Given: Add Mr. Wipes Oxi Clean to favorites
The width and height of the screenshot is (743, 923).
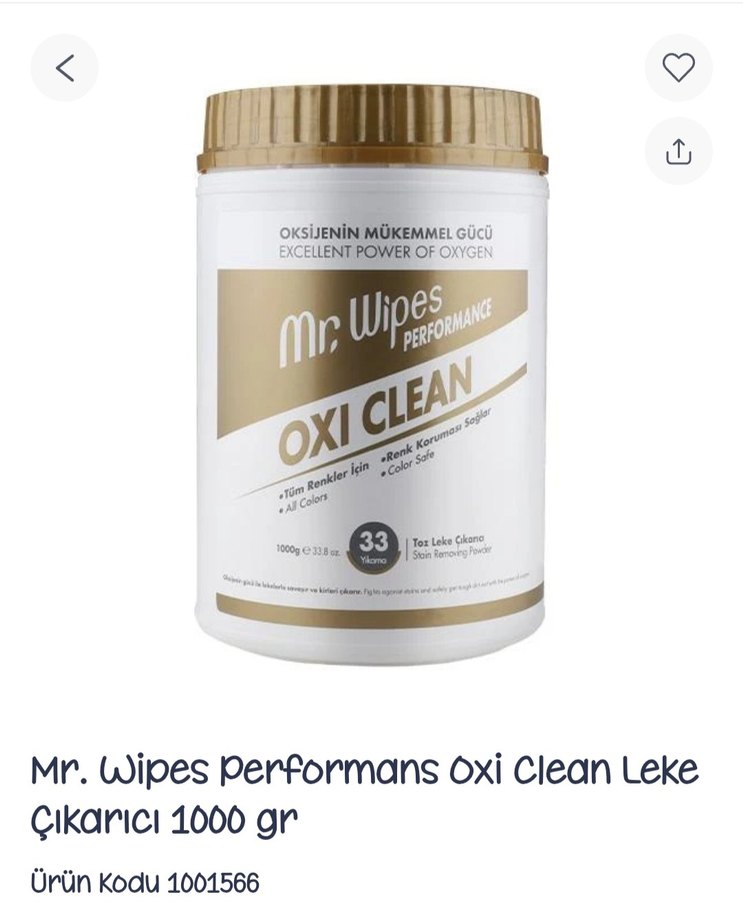Looking at the screenshot, I should [x=678, y=68].
